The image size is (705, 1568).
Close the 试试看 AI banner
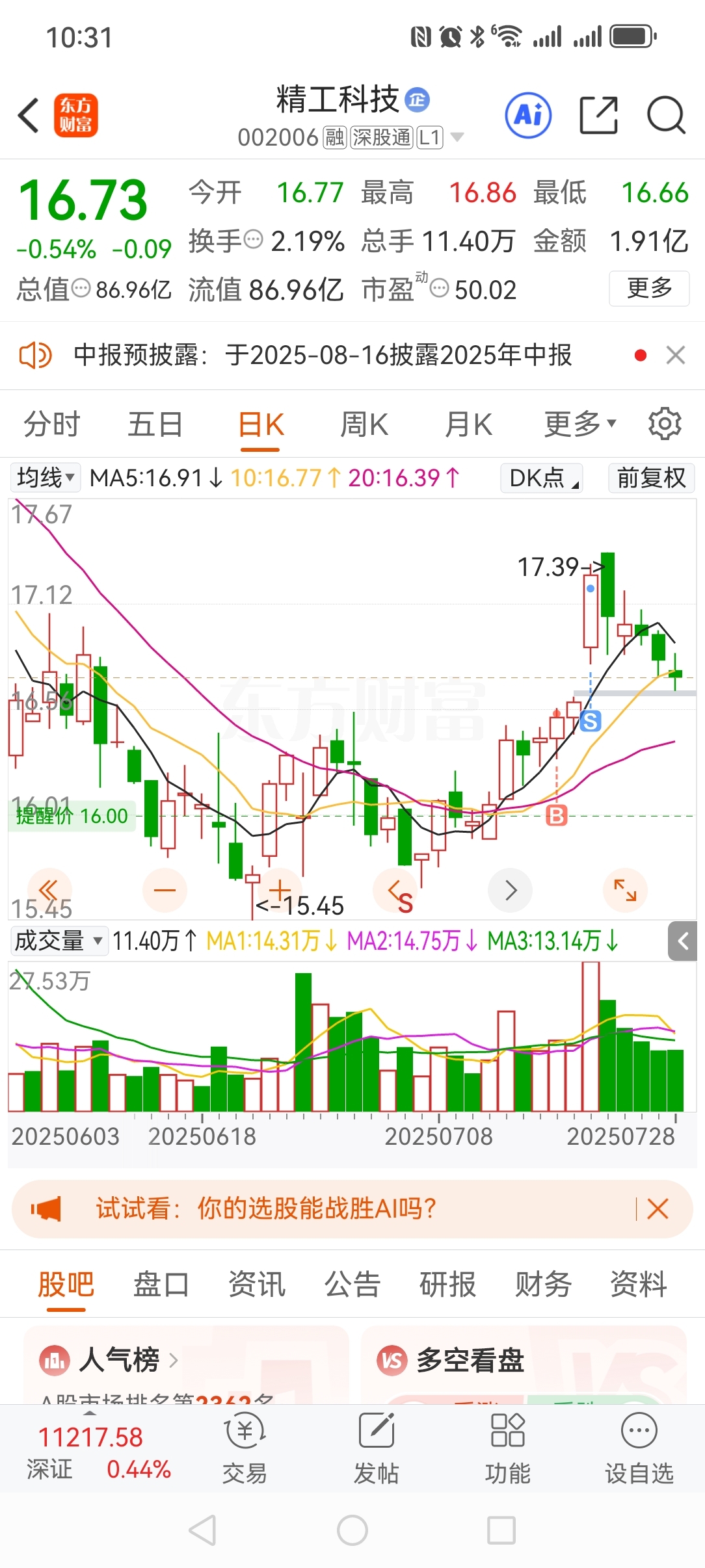[658, 1209]
